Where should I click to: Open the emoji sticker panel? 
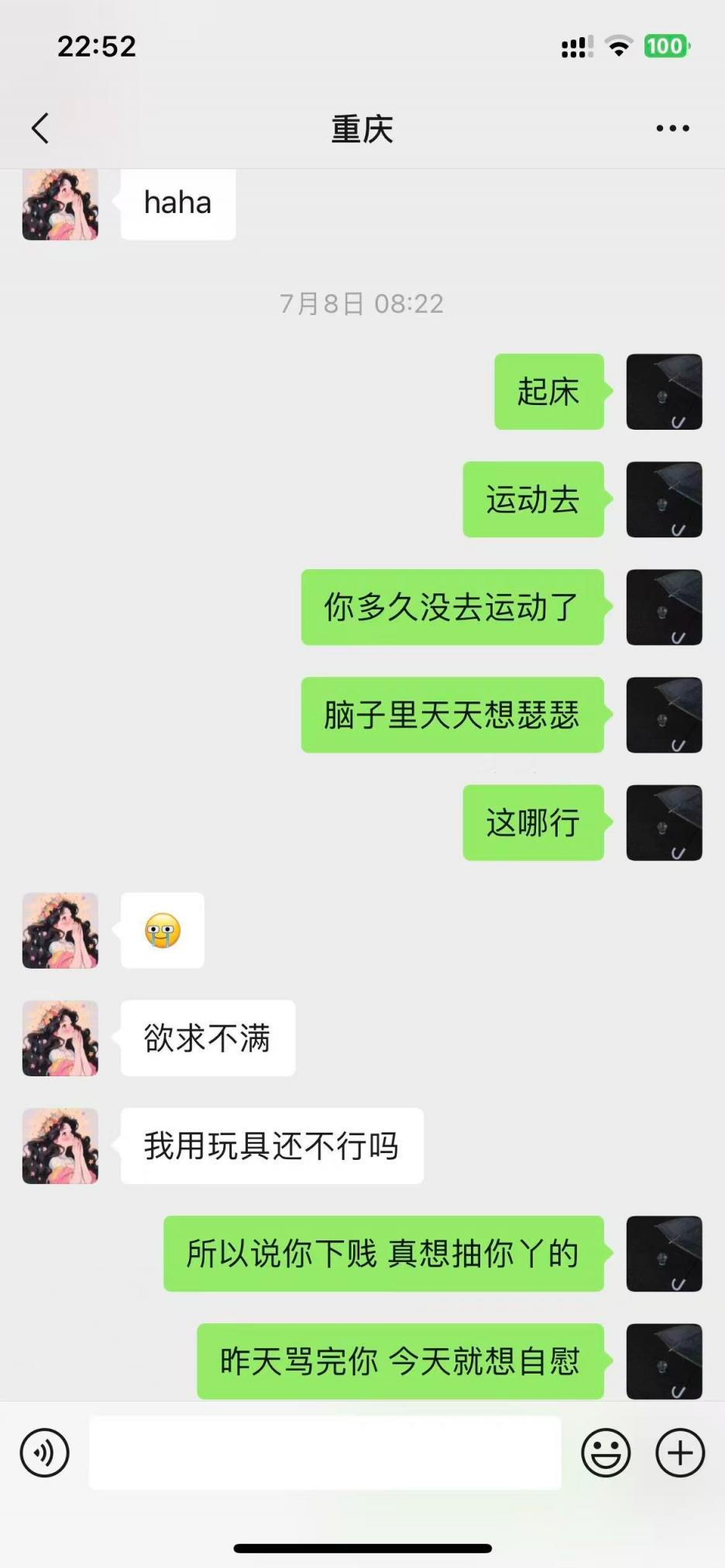tap(606, 1453)
